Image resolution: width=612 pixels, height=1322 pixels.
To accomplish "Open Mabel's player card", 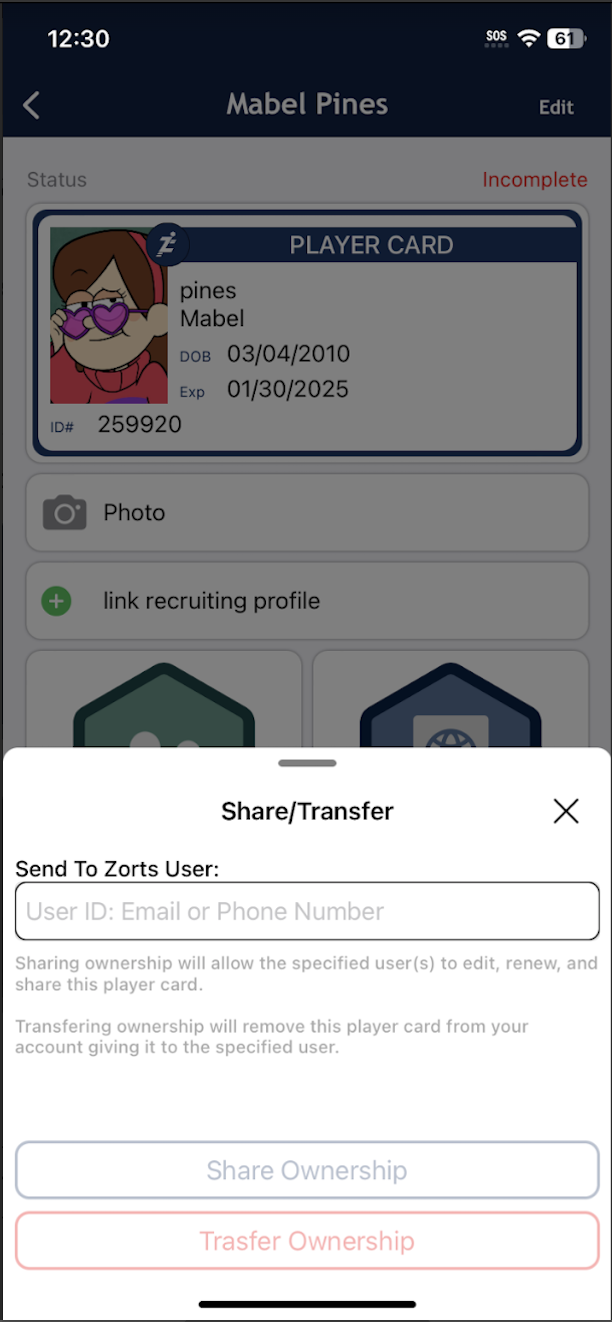I will [x=307, y=334].
